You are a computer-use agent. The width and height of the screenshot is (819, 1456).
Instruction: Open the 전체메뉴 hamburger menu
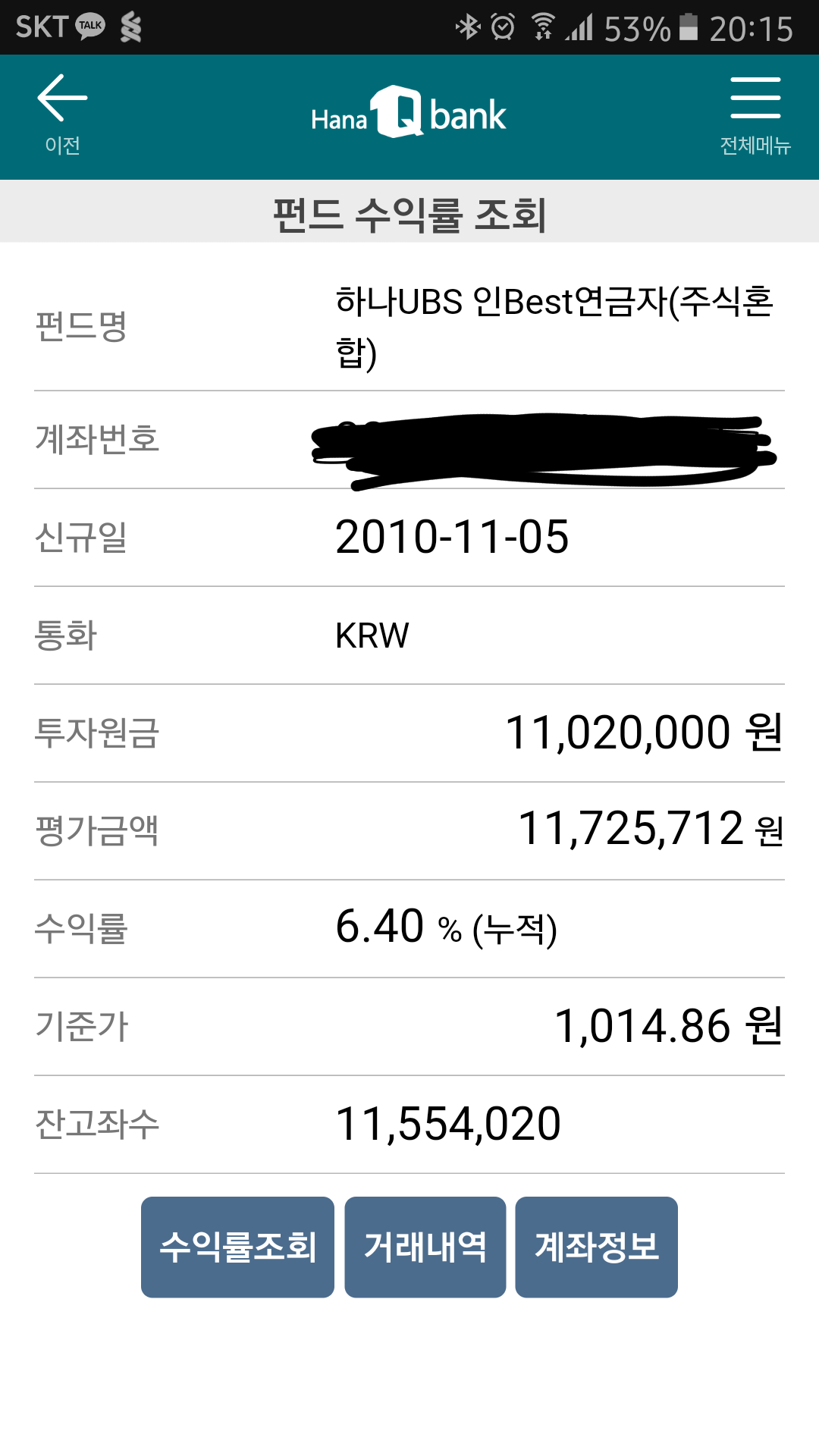click(755, 114)
